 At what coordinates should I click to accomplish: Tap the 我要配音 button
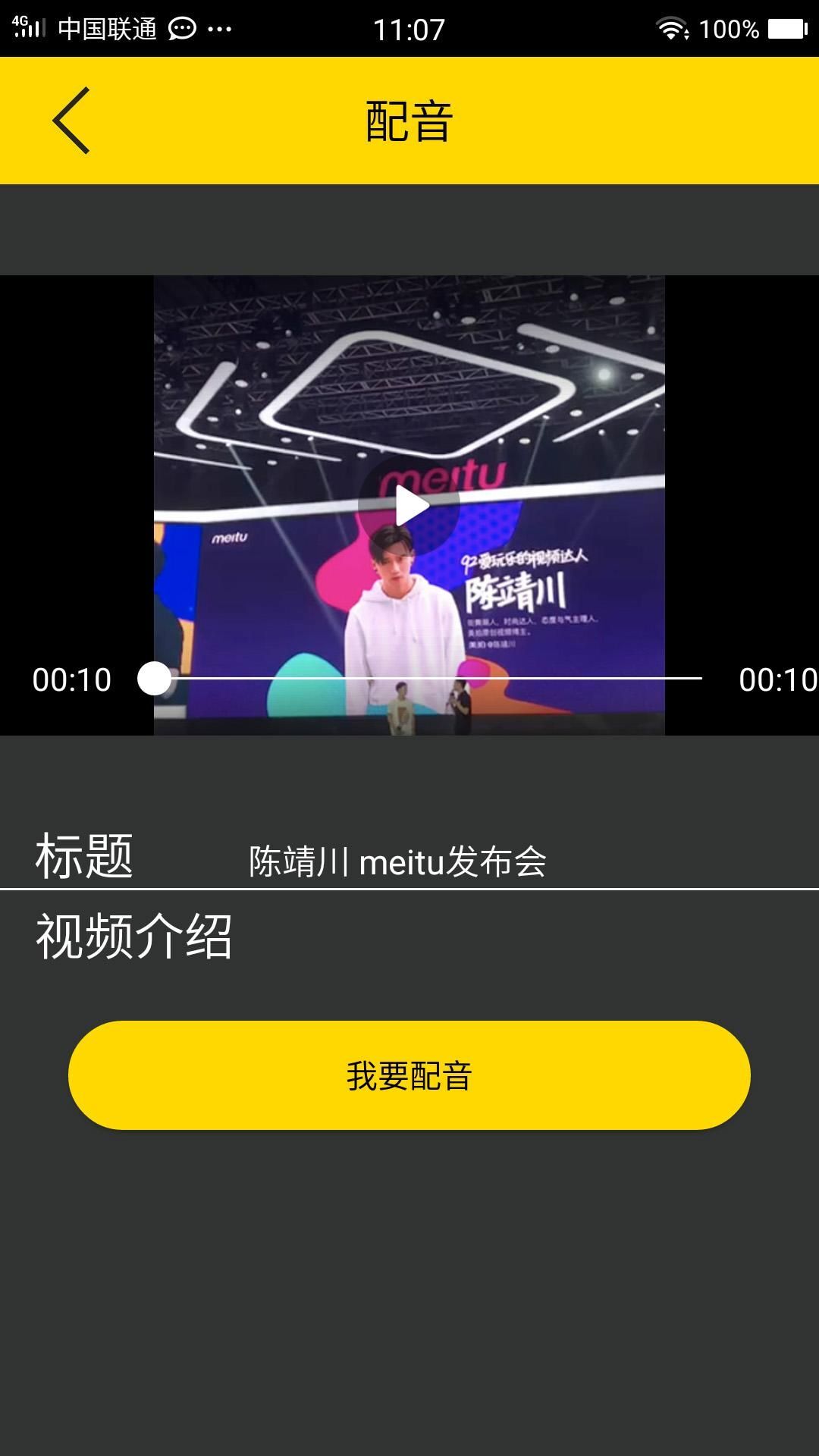(x=409, y=1075)
